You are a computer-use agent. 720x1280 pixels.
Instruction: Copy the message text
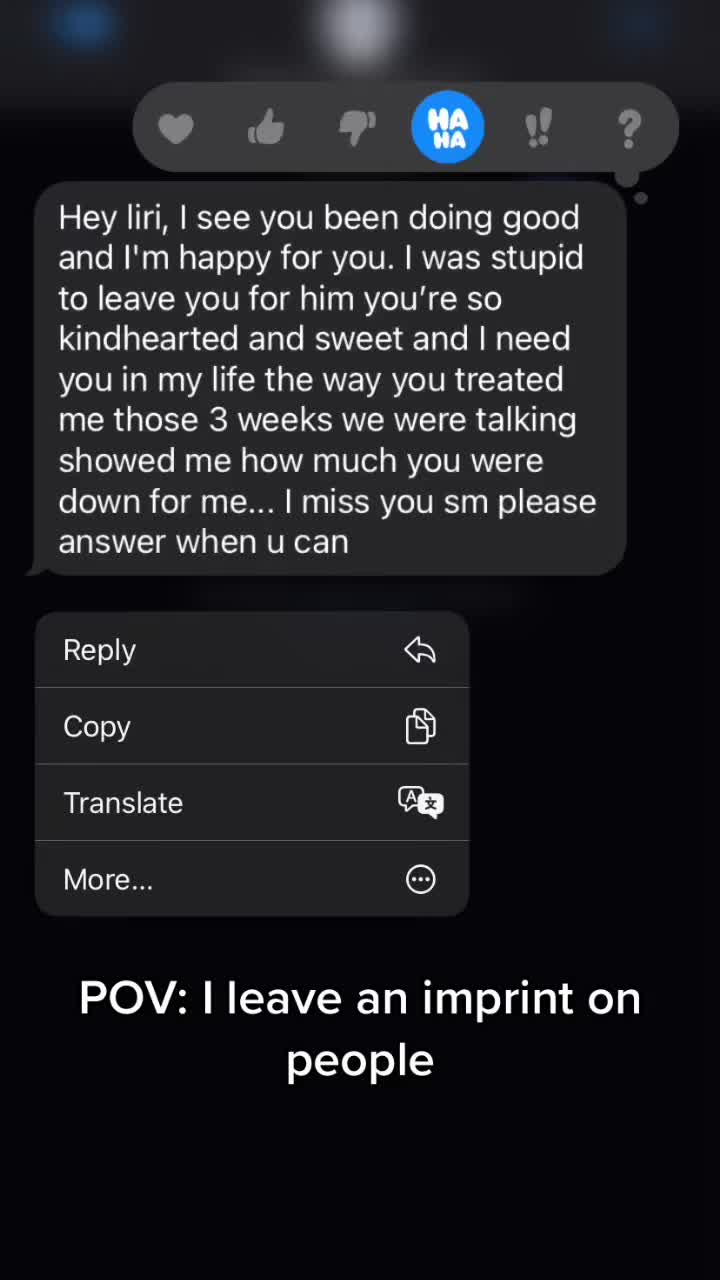pos(251,726)
